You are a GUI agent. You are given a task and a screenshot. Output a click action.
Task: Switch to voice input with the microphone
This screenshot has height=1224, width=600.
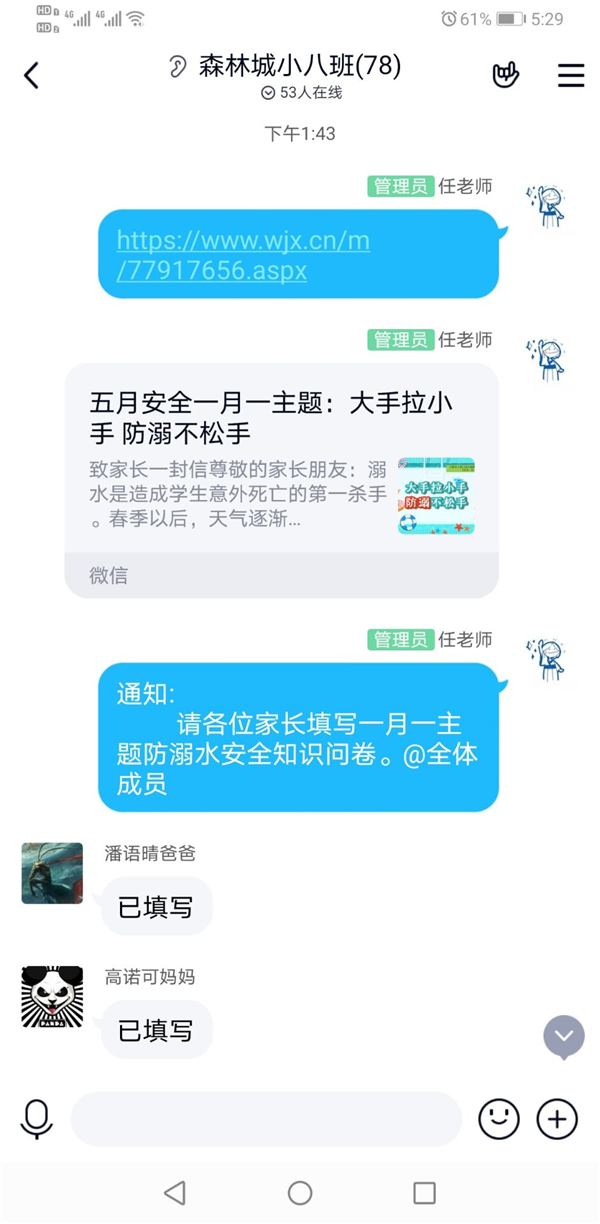tap(37, 1118)
